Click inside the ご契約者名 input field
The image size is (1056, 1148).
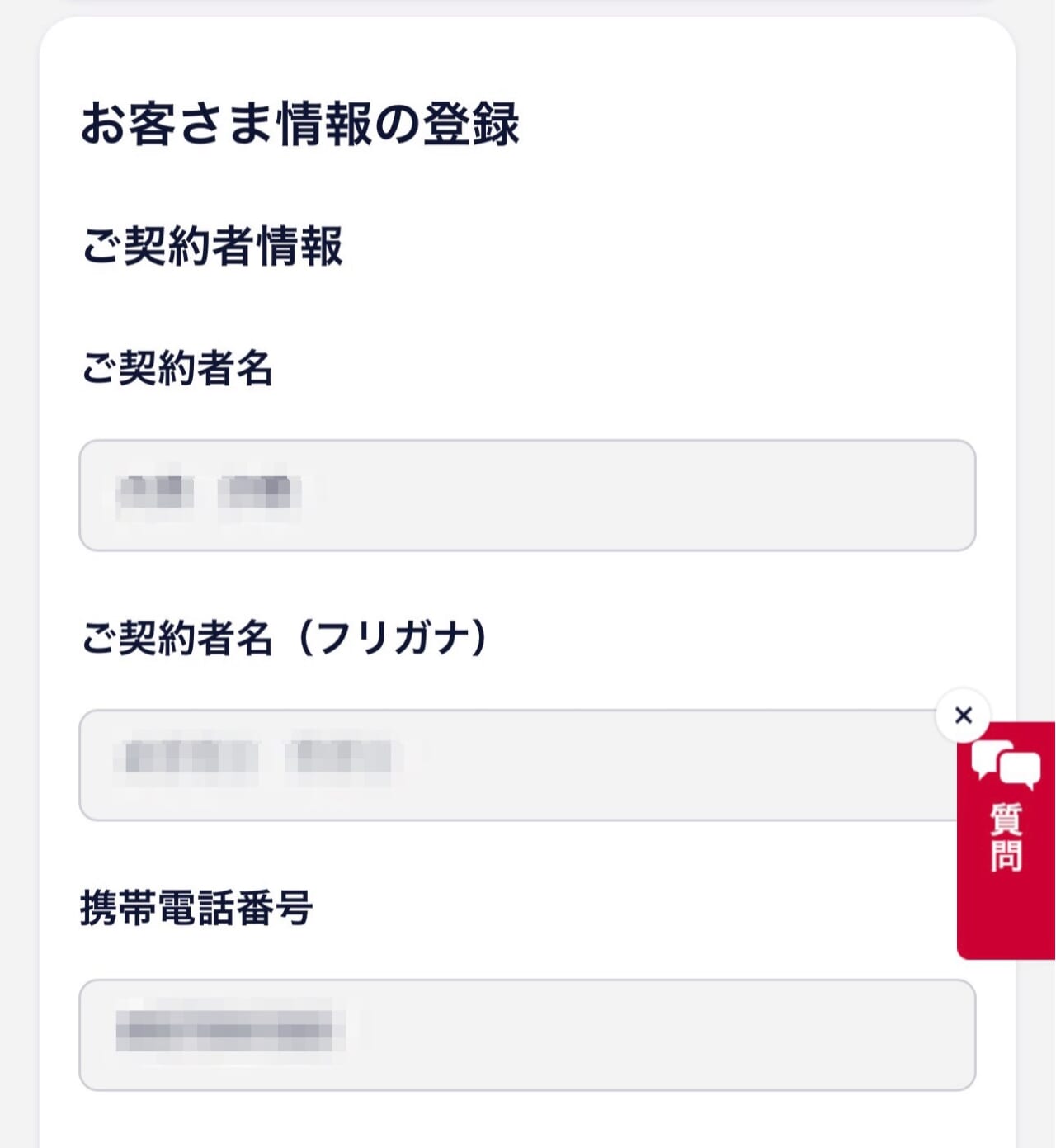click(x=528, y=494)
